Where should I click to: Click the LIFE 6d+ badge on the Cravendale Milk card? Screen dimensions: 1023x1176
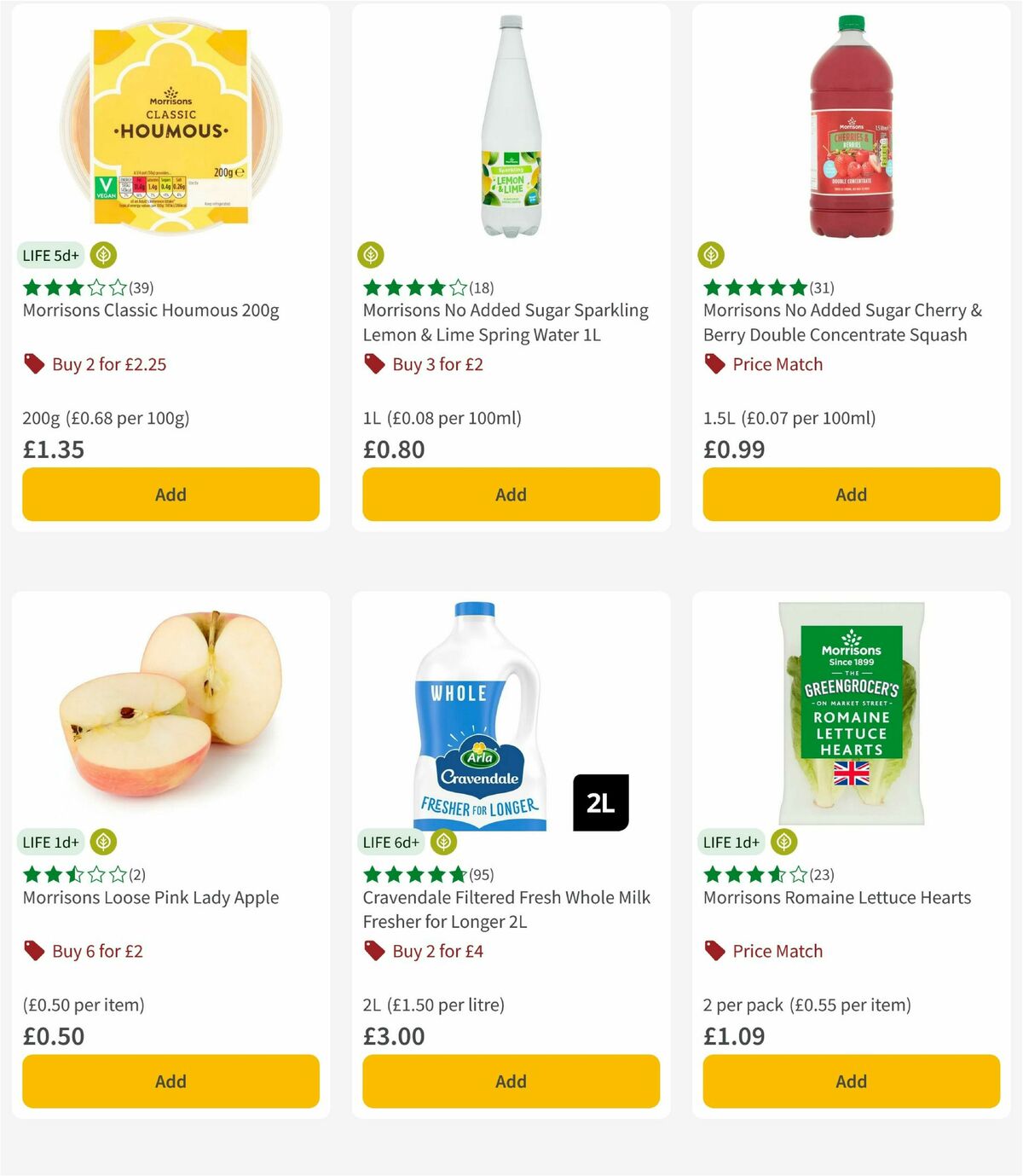point(390,841)
